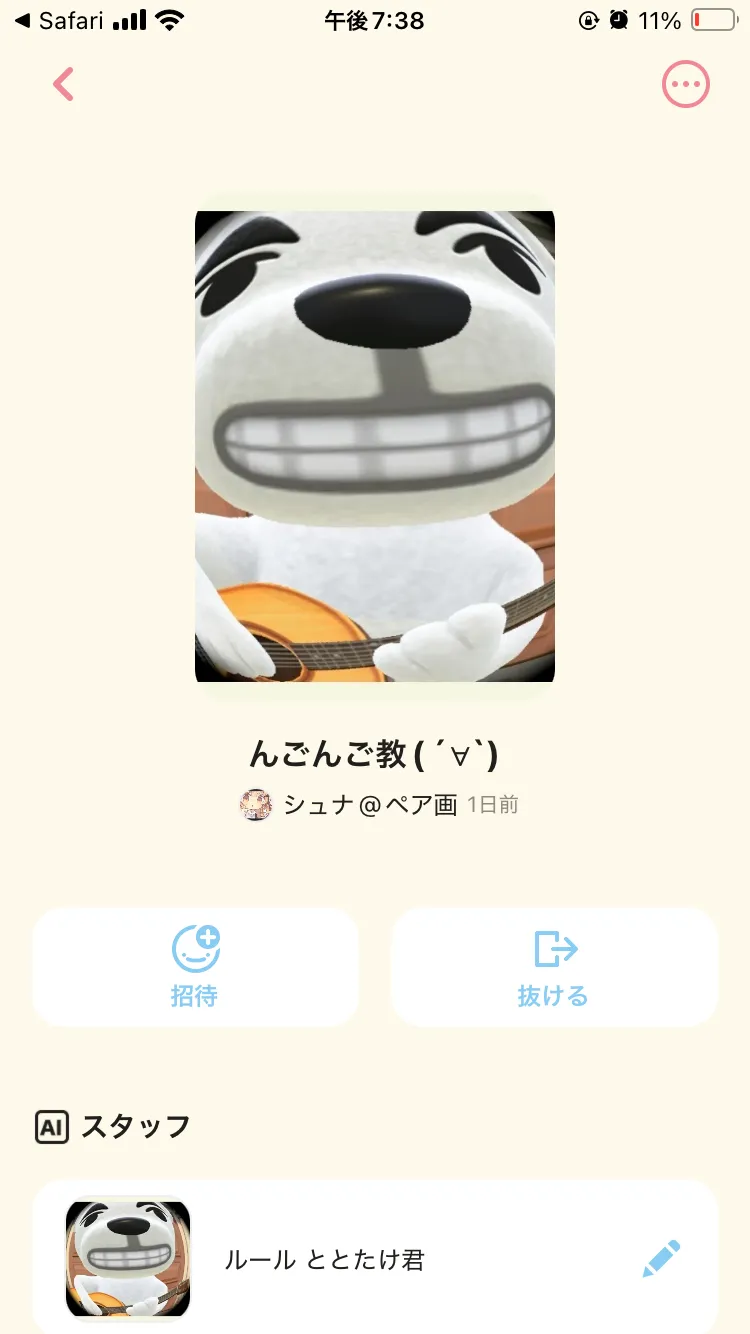Go back with the pink arrow

coord(64,85)
